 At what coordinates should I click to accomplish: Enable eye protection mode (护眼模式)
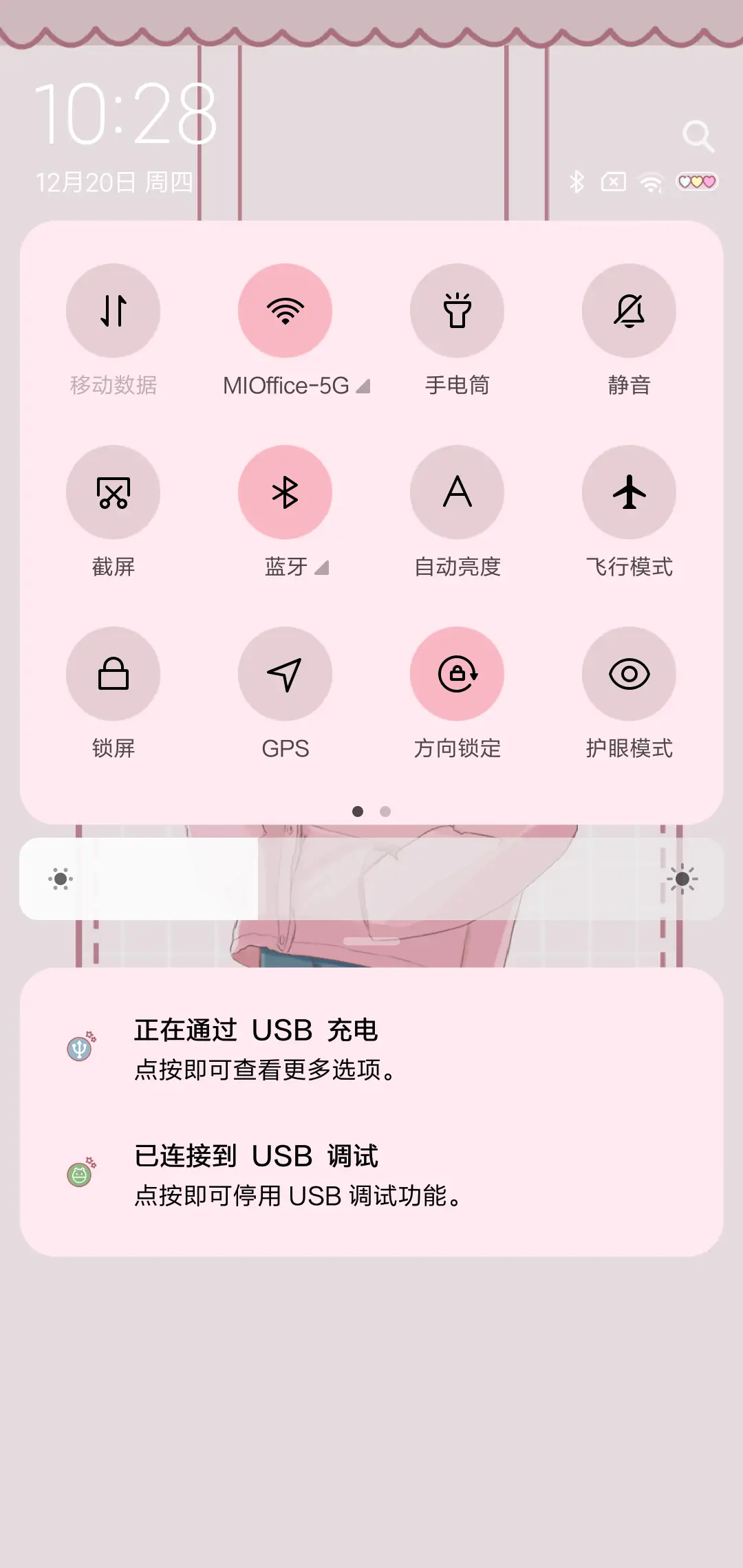(x=629, y=674)
